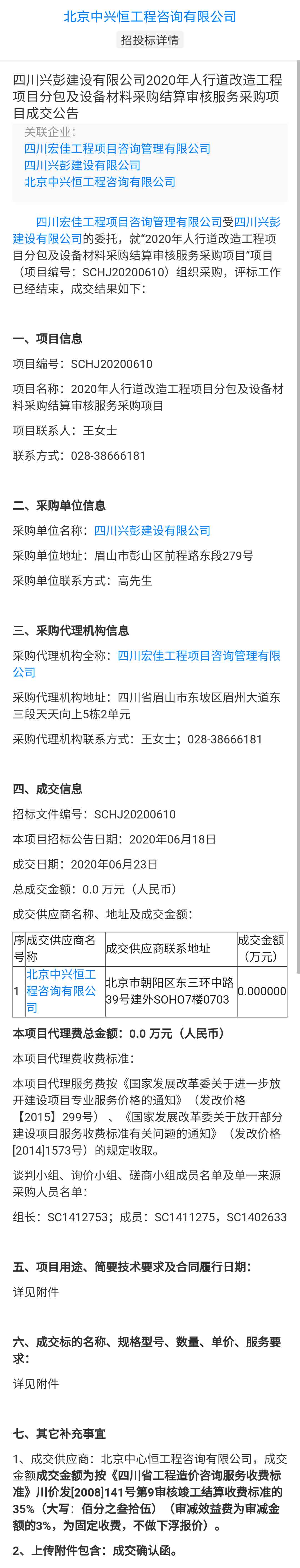Open the 四川兴彭建设有限公司 link after 采购单位名称
Screen dimensions: 300x1568
click(x=152, y=530)
